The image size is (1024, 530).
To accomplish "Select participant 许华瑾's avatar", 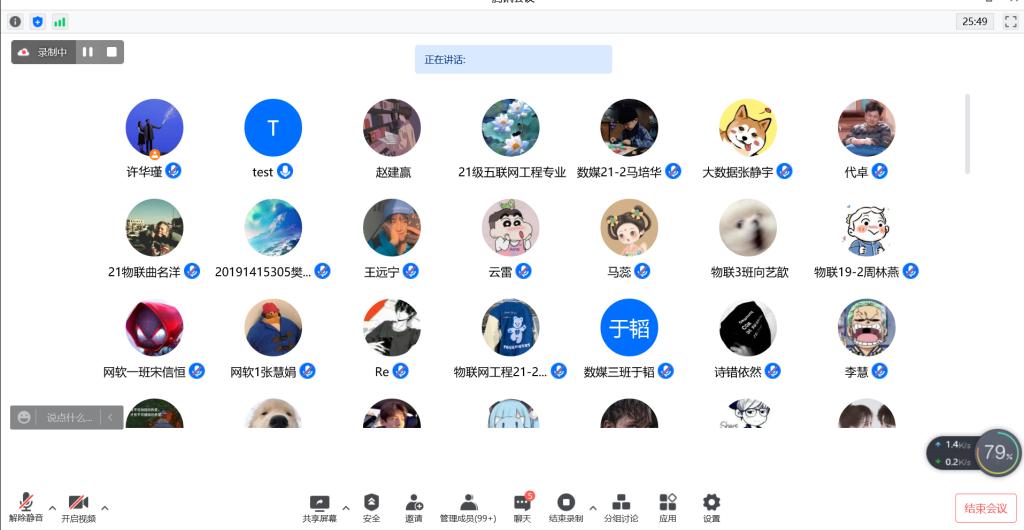I will pyautogui.click(x=154, y=128).
